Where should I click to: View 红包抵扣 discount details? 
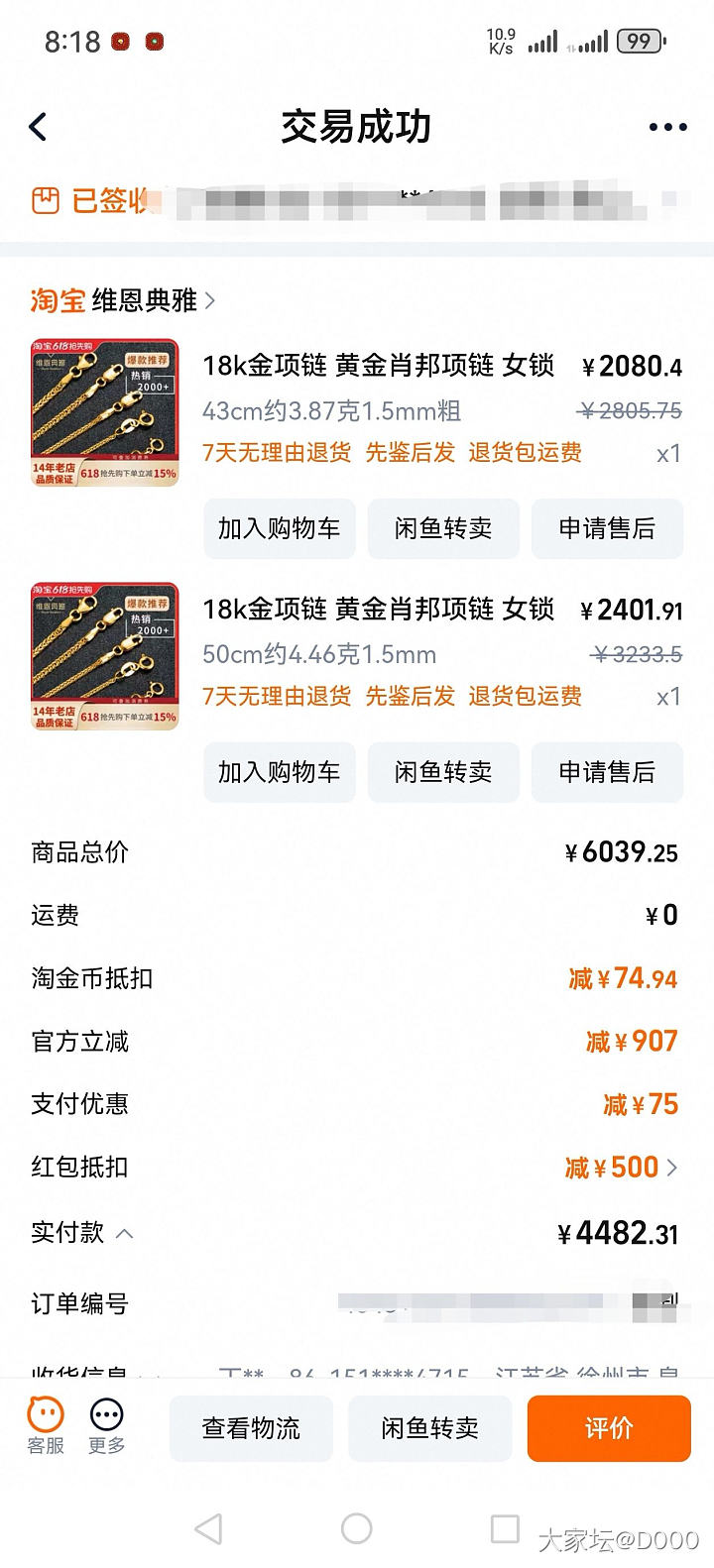click(x=623, y=1168)
